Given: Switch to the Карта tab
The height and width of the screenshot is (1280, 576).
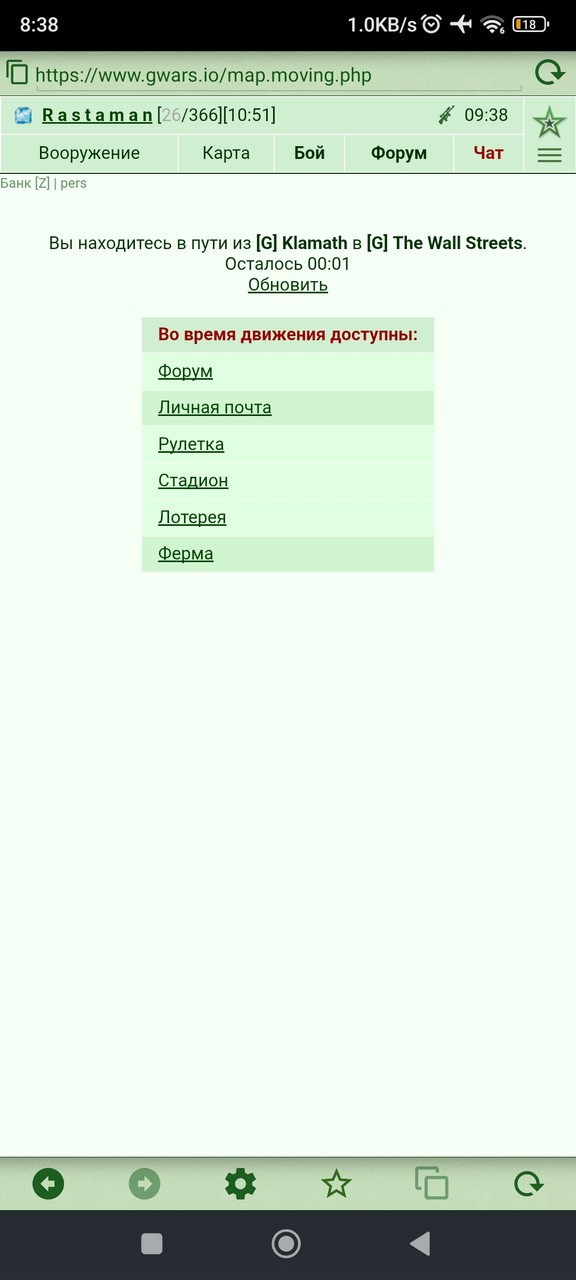Looking at the screenshot, I should pos(226,153).
